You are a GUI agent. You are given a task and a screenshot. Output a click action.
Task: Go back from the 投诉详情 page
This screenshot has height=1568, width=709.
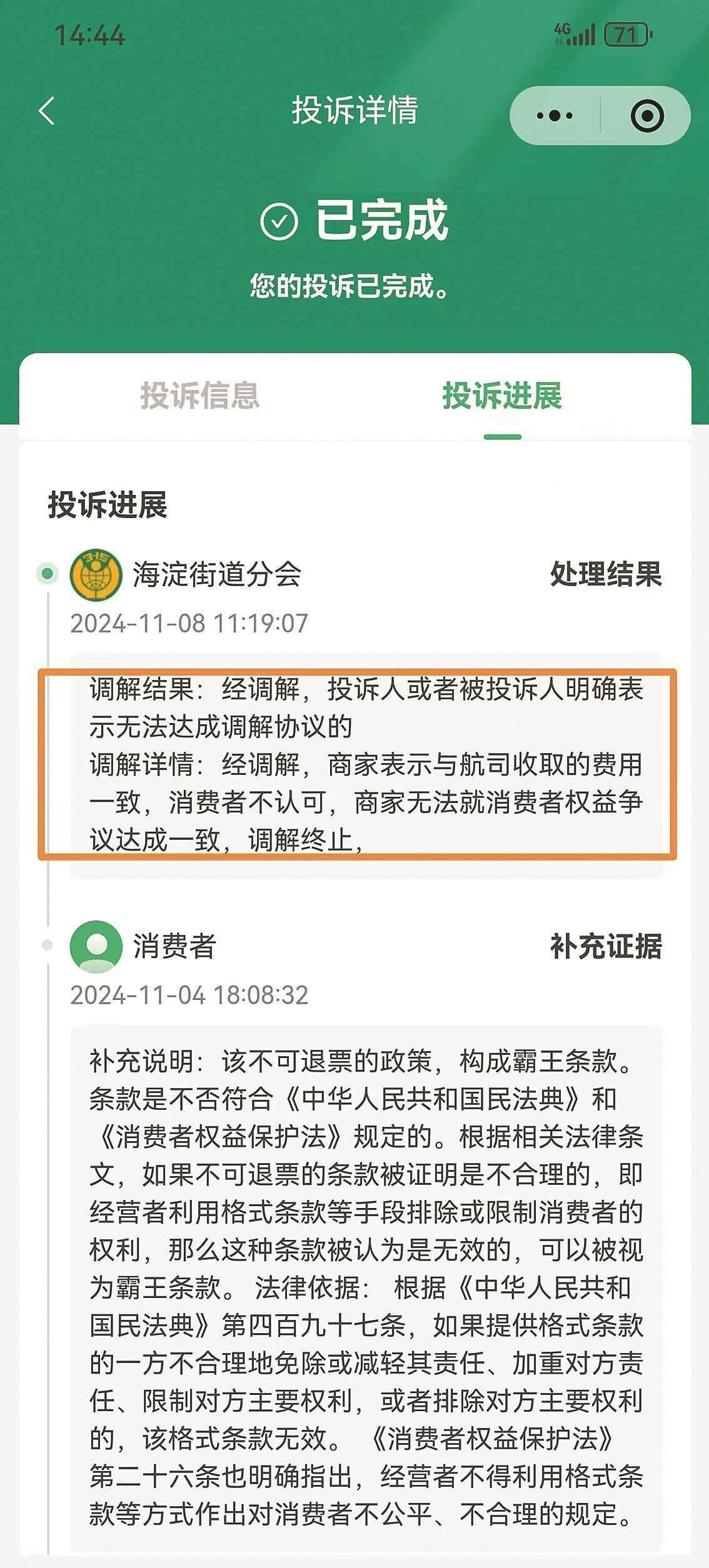point(48,112)
